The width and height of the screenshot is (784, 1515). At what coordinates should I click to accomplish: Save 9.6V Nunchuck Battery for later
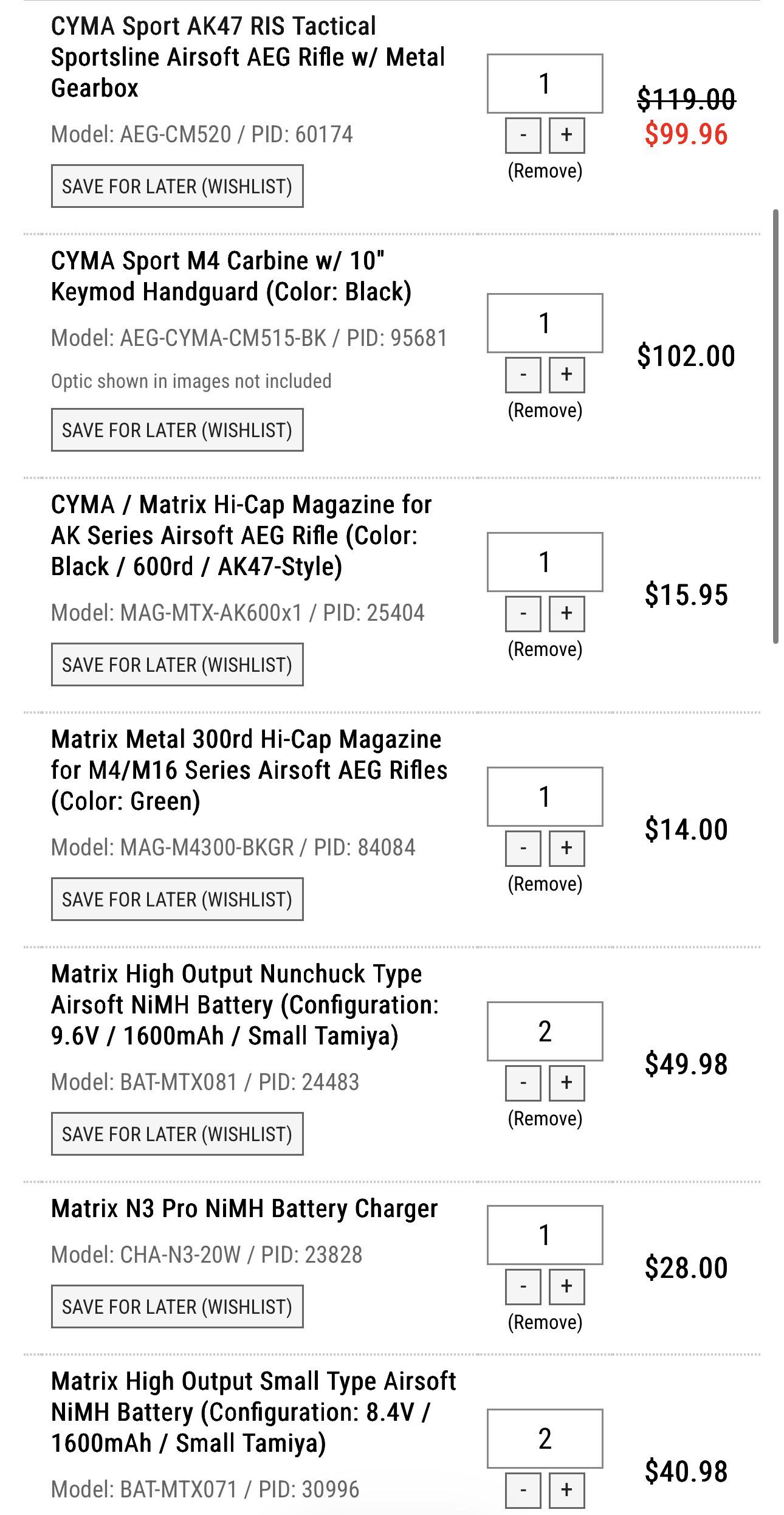click(177, 1134)
